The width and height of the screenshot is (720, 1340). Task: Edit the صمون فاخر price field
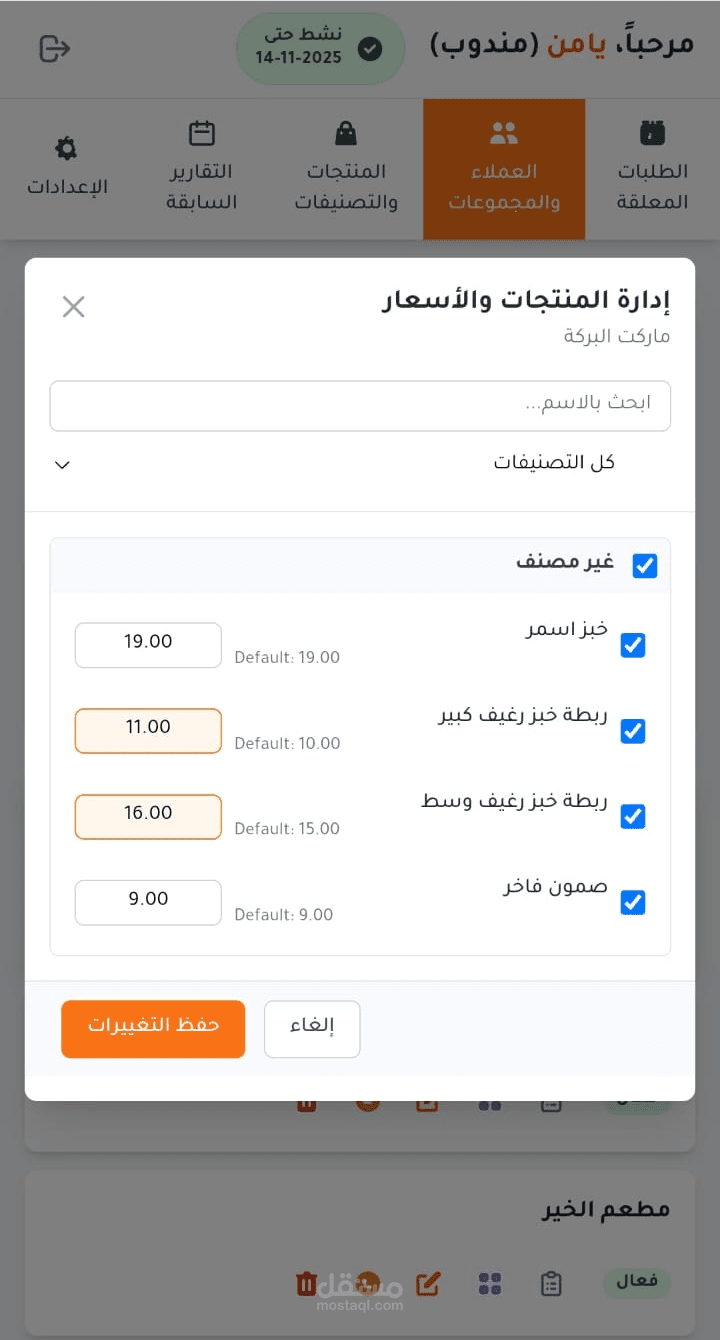[x=148, y=903]
